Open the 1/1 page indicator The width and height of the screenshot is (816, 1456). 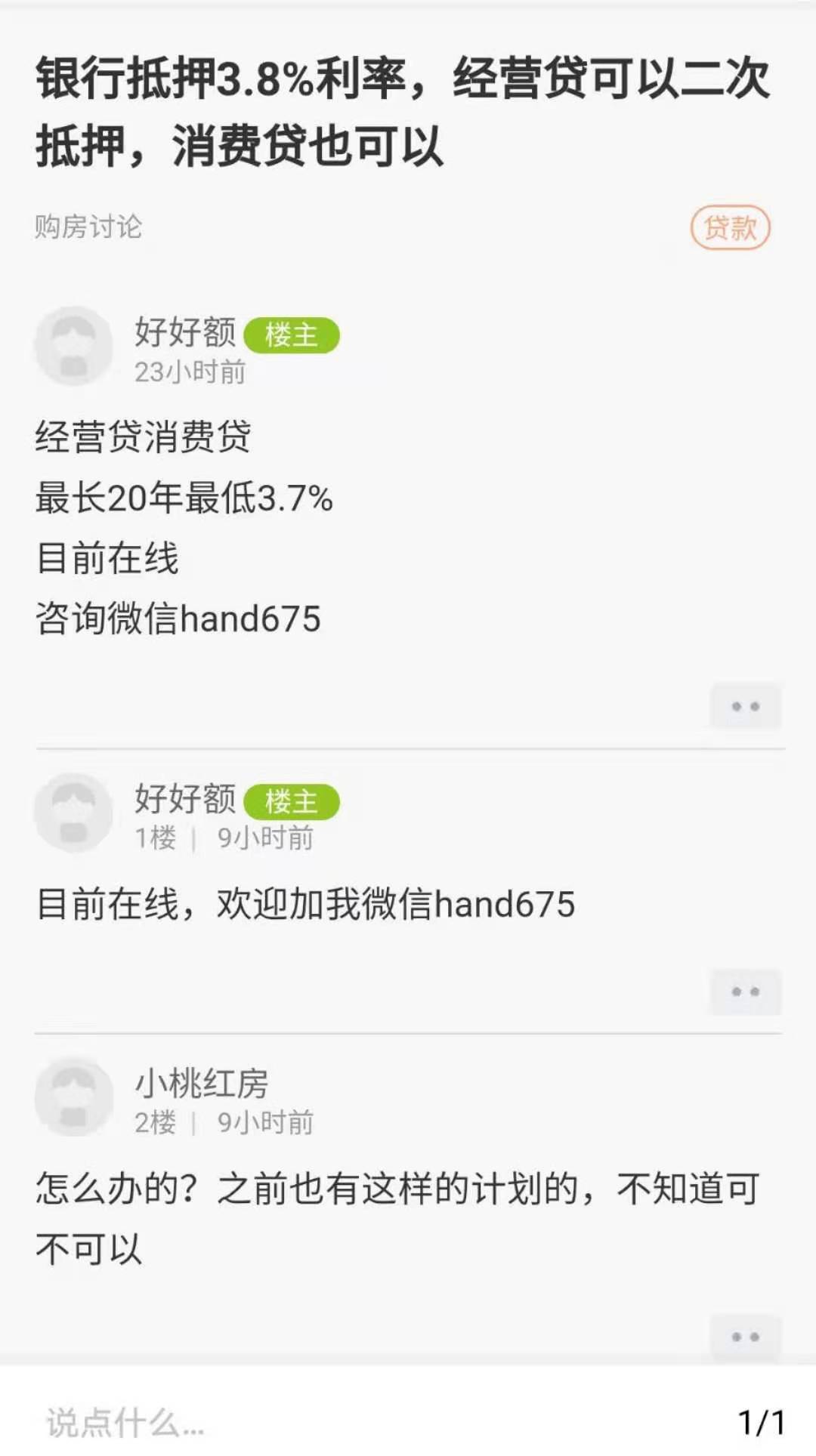[x=761, y=1423]
